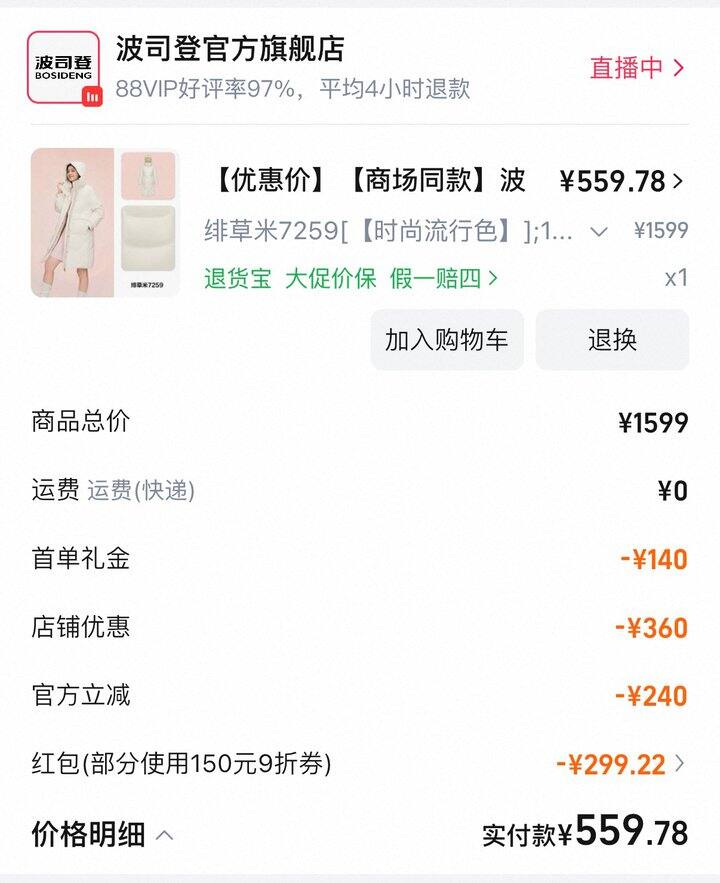Tap the 退换 return/exchange button
The image size is (720, 883).
pyautogui.click(x=612, y=340)
